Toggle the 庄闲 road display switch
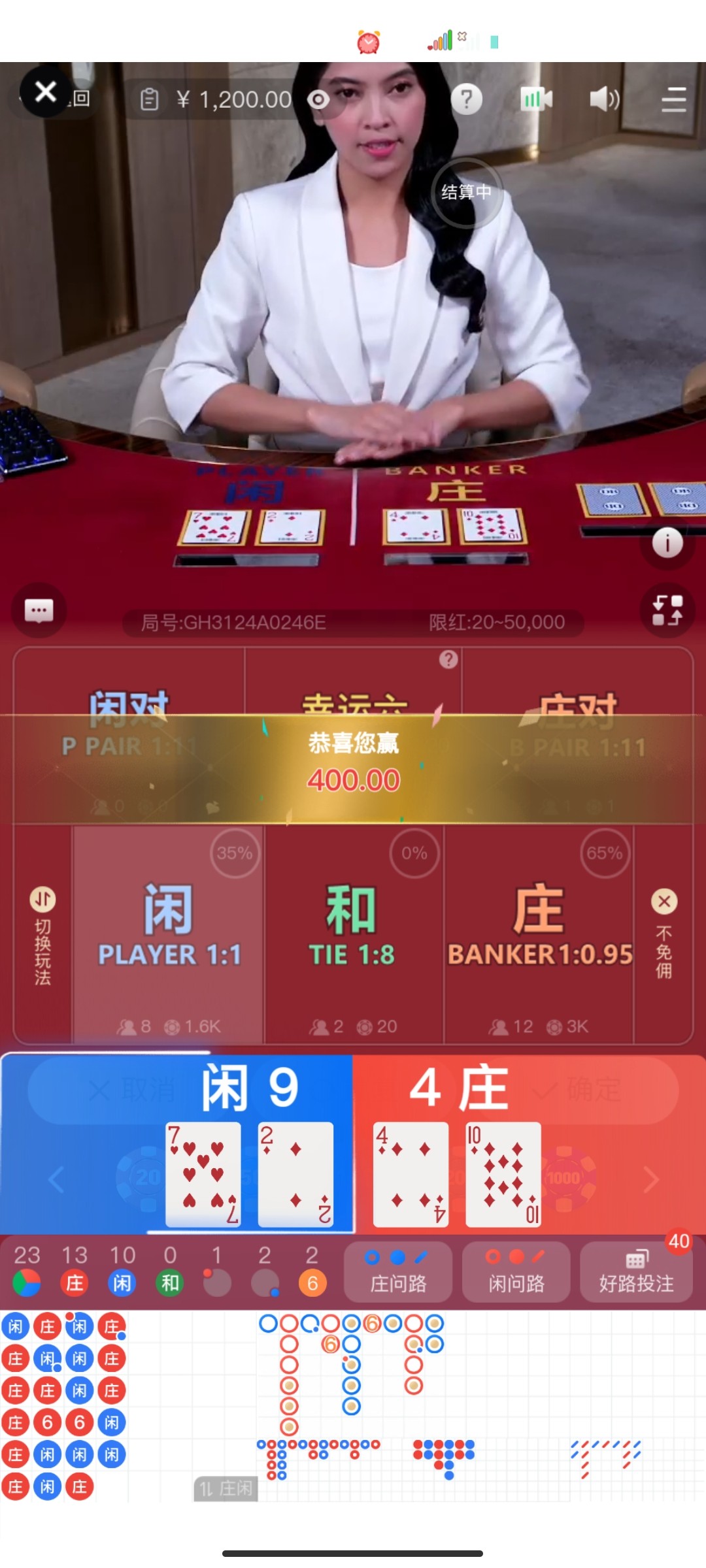706x1568 pixels. point(226,1489)
